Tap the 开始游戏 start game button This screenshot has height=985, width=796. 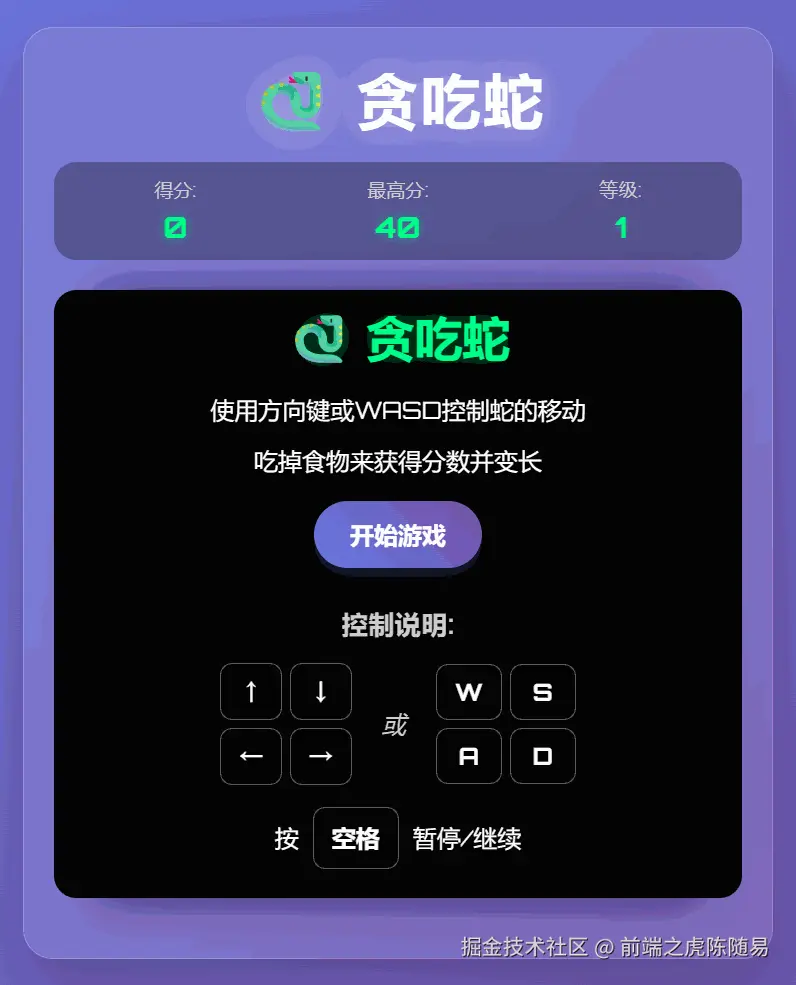point(397,535)
